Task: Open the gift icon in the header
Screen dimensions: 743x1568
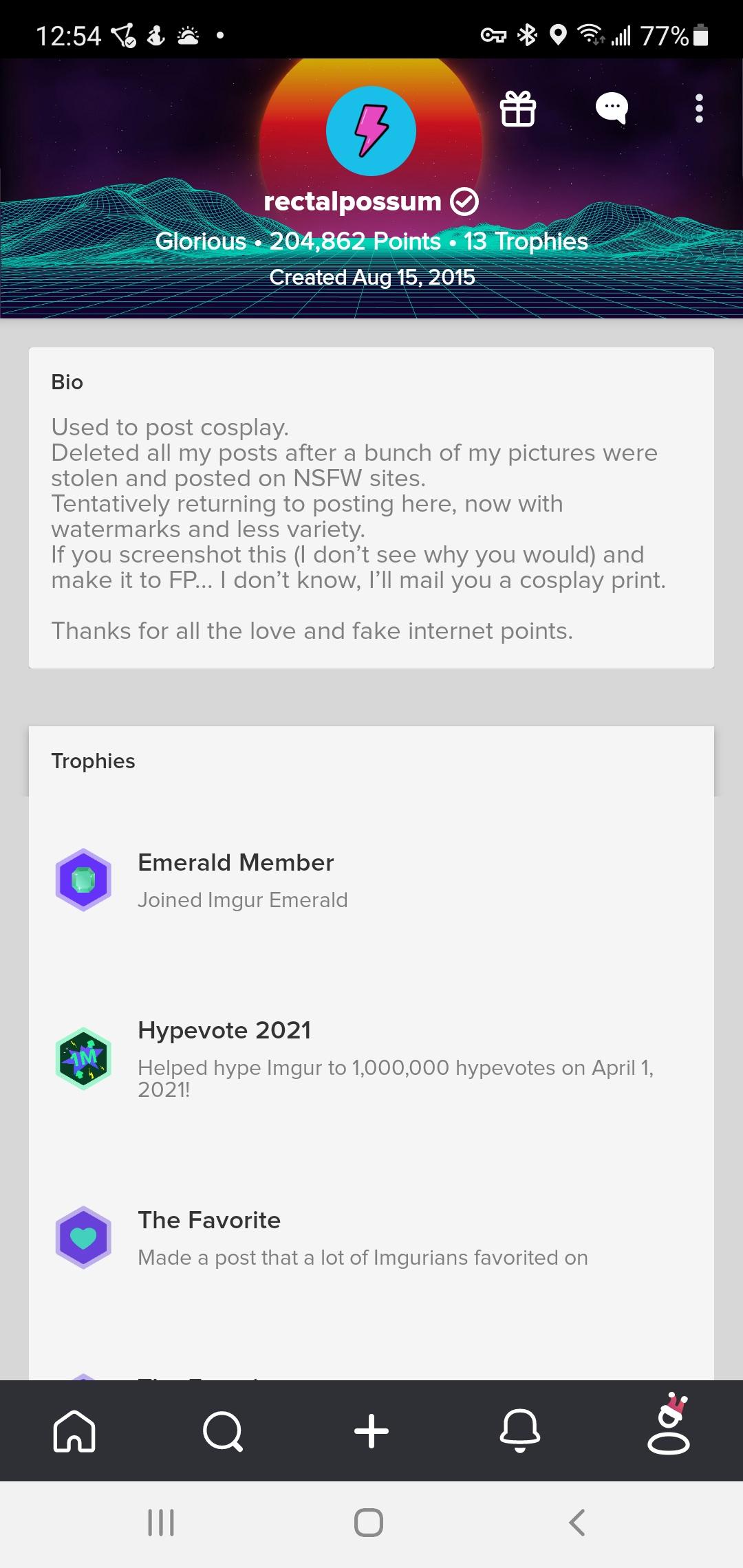Action: click(x=517, y=109)
